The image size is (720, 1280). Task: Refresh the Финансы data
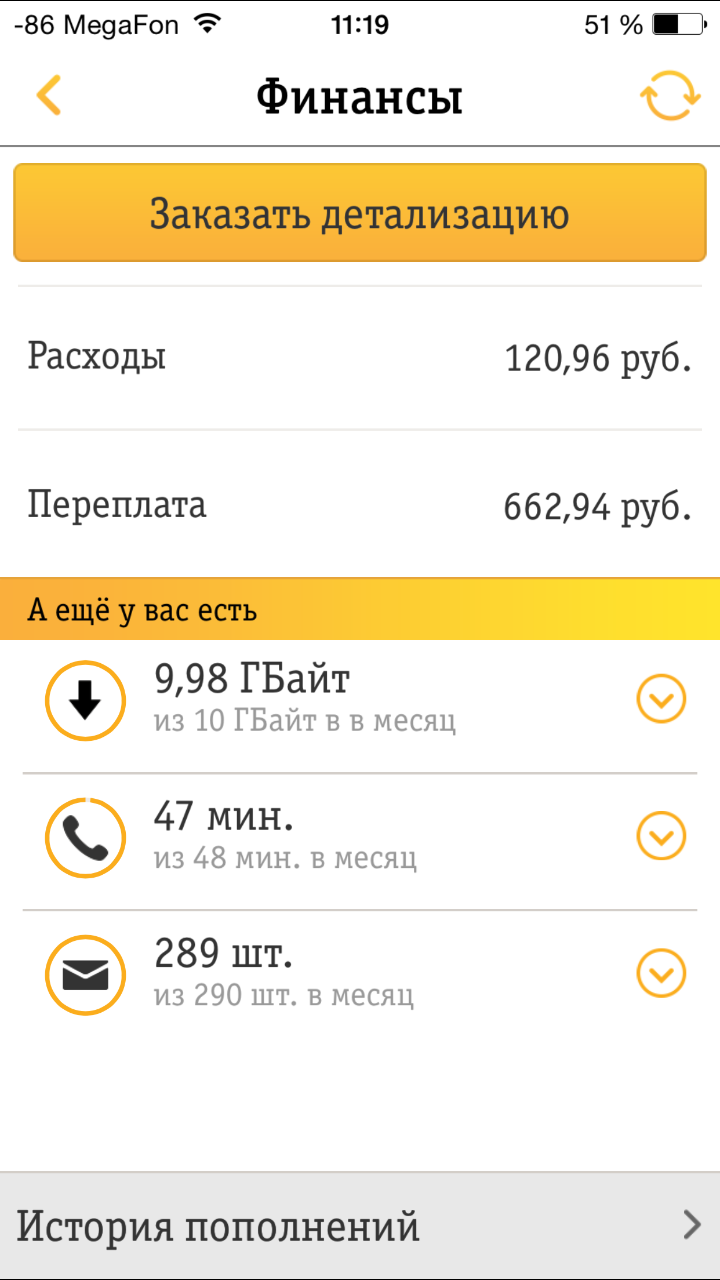(x=669, y=97)
